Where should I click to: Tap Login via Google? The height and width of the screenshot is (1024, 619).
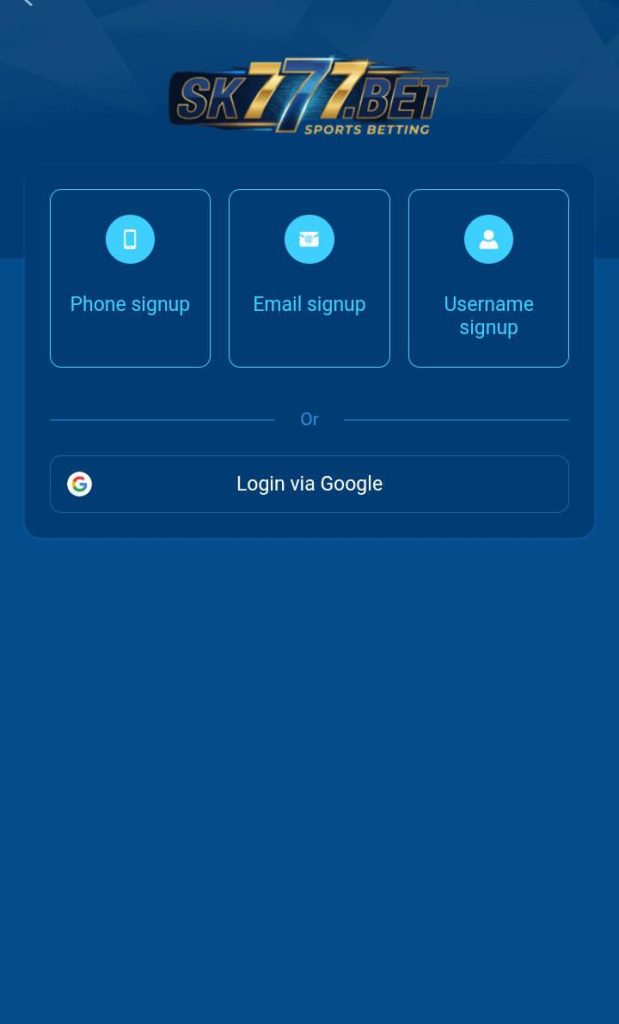309,484
